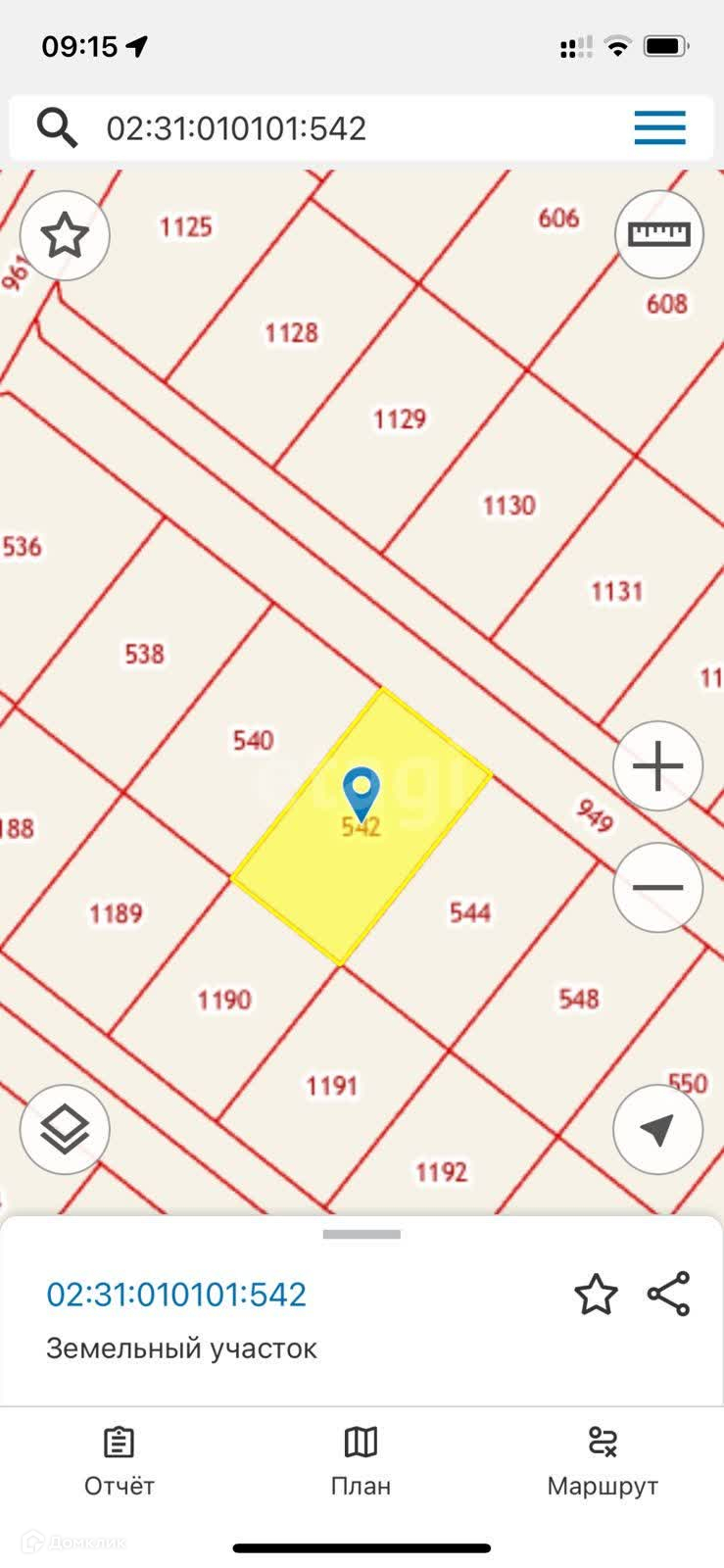Open the ruler measurement tool

[658, 234]
